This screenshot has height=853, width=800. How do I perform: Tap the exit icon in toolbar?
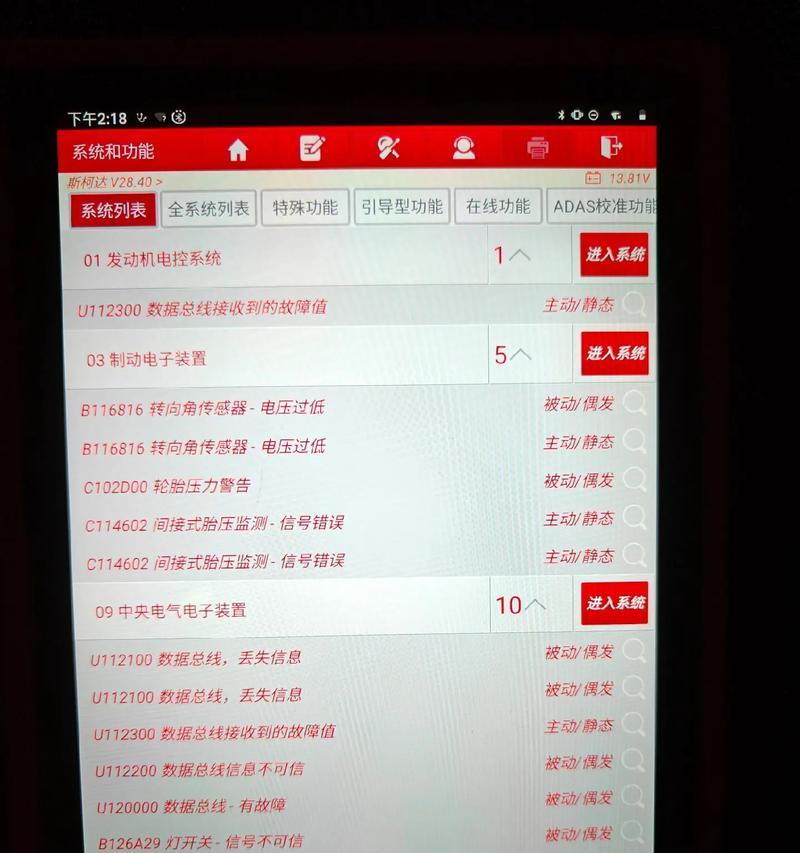(x=610, y=148)
